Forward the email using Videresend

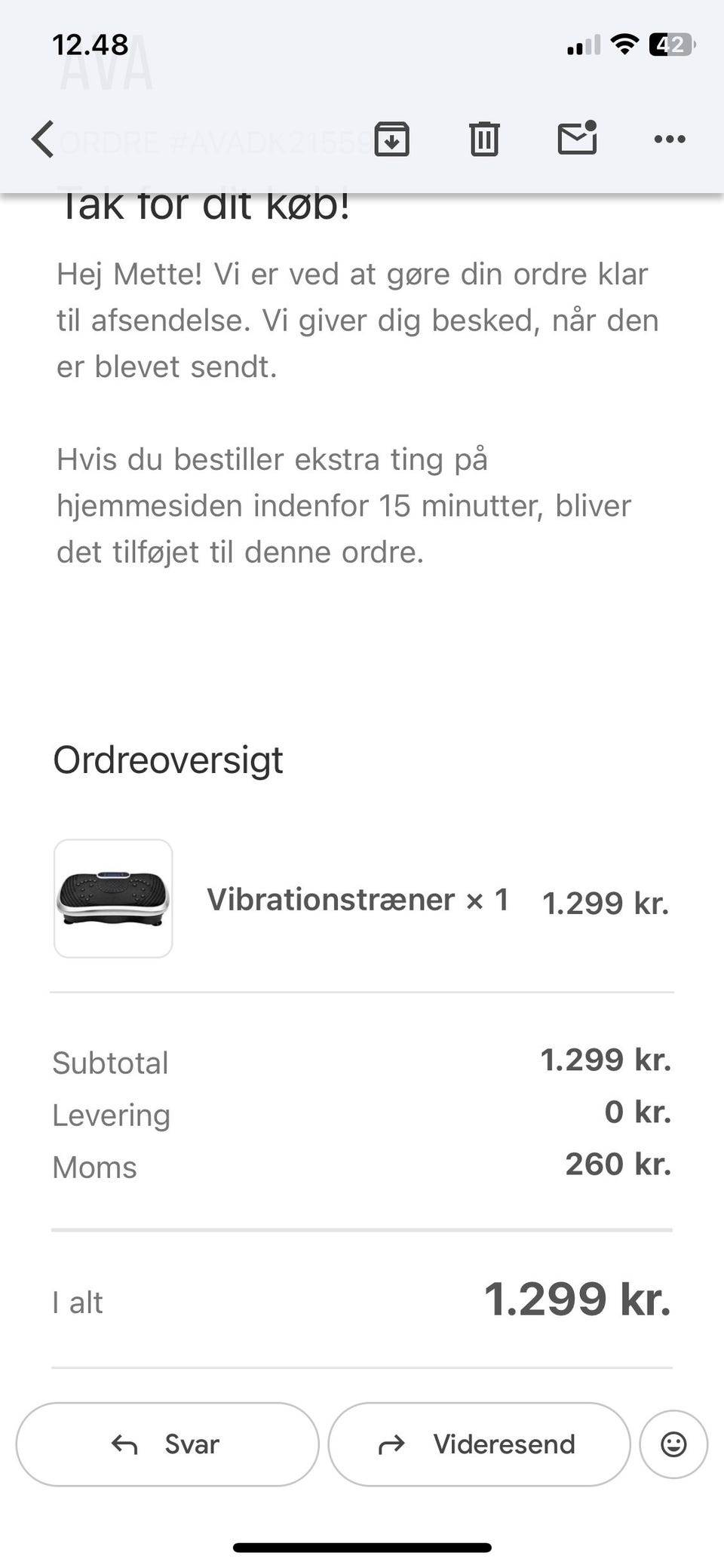tap(479, 1444)
